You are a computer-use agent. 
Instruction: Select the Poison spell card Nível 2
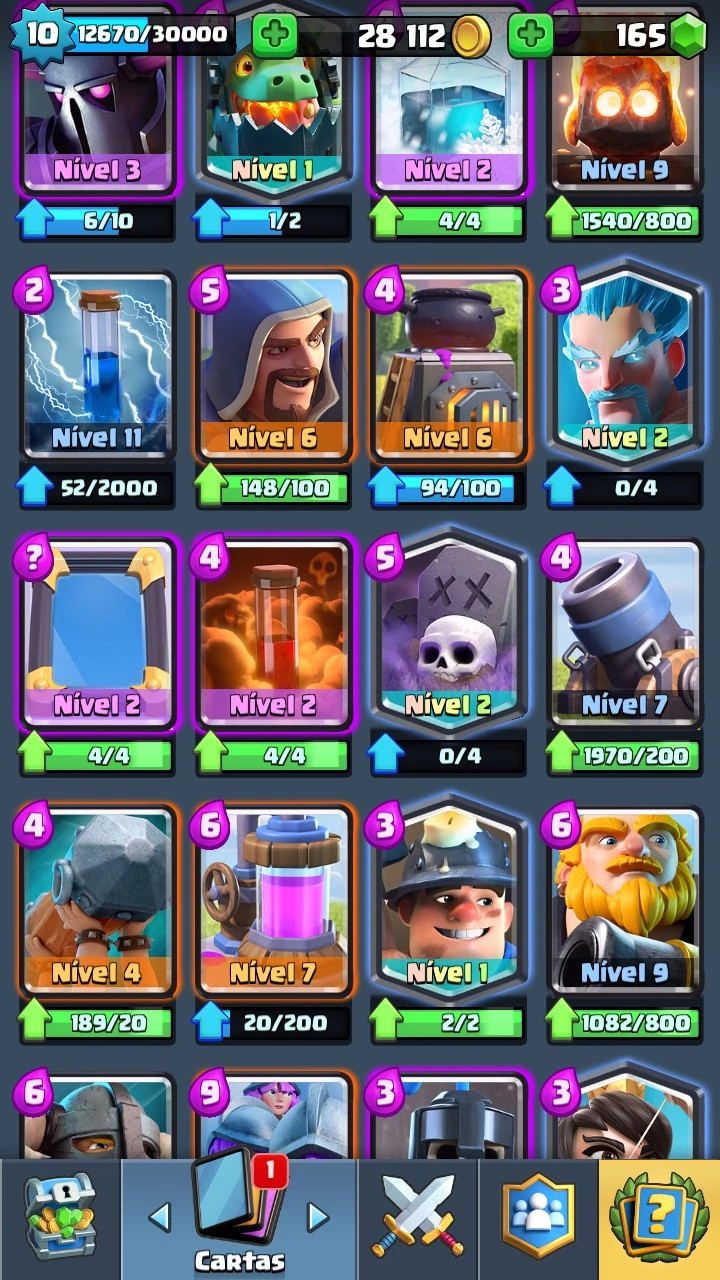[274, 636]
